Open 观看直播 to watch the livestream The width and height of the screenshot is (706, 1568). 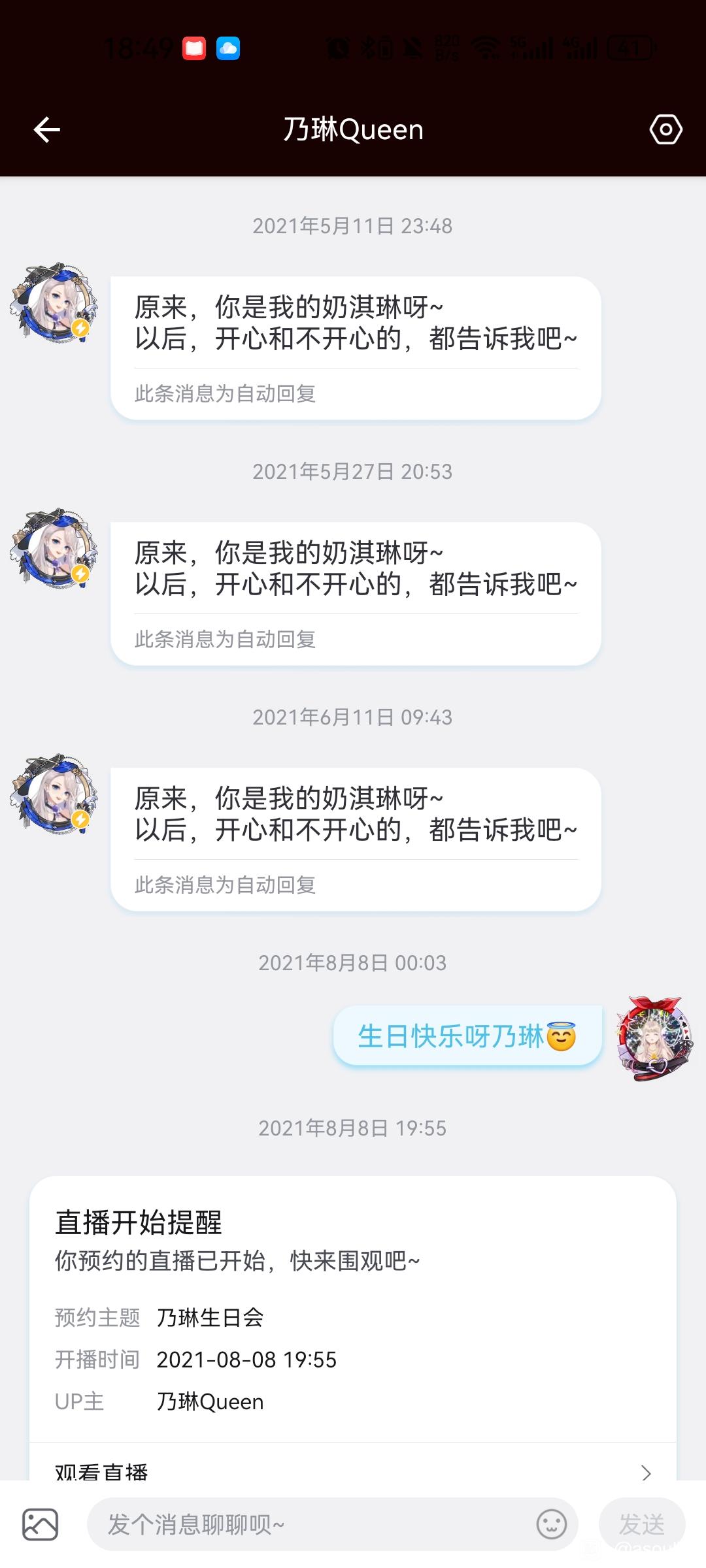click(x=353, y=1470)
